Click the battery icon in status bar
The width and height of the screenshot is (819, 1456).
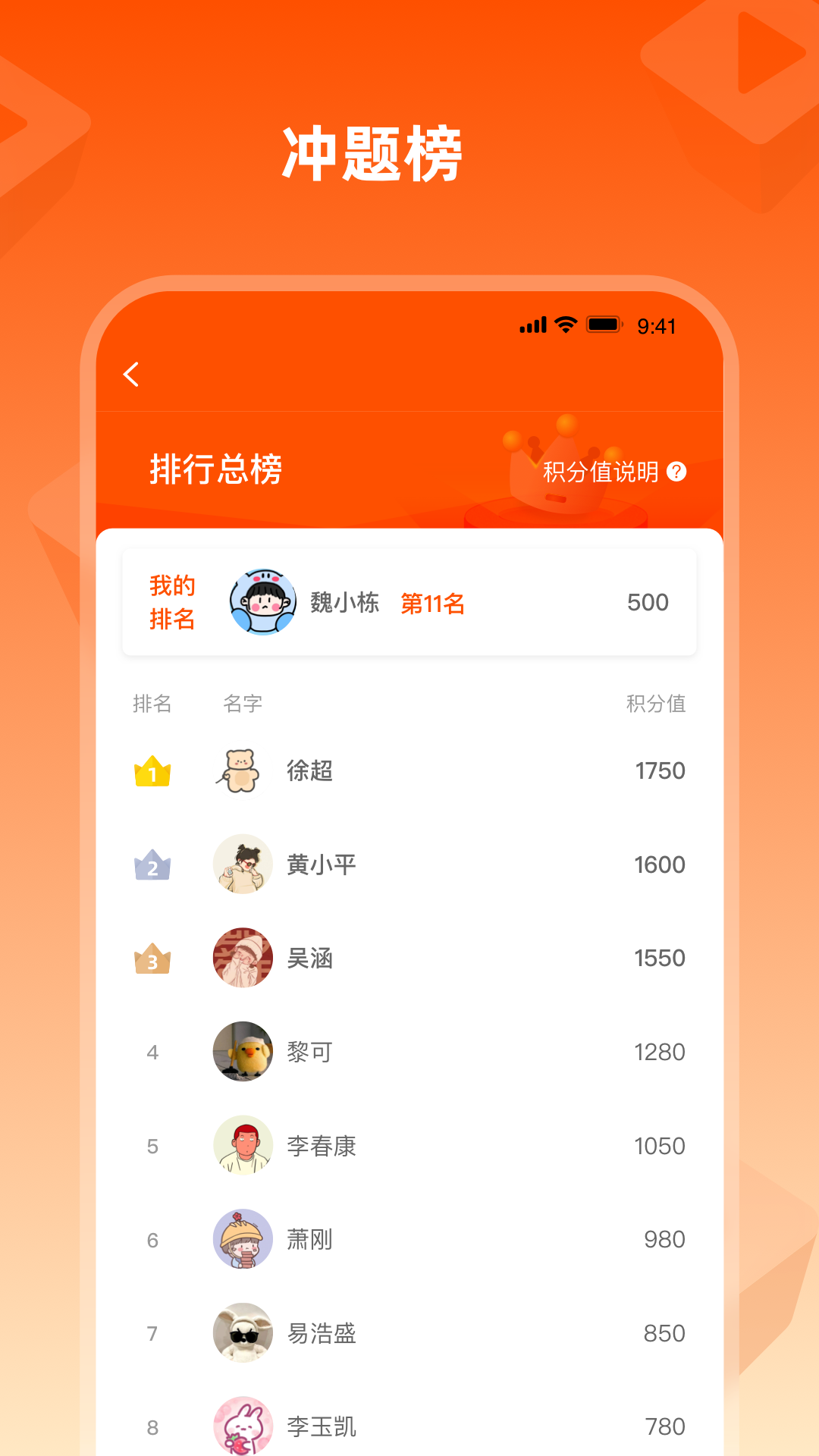click(604, 325)
